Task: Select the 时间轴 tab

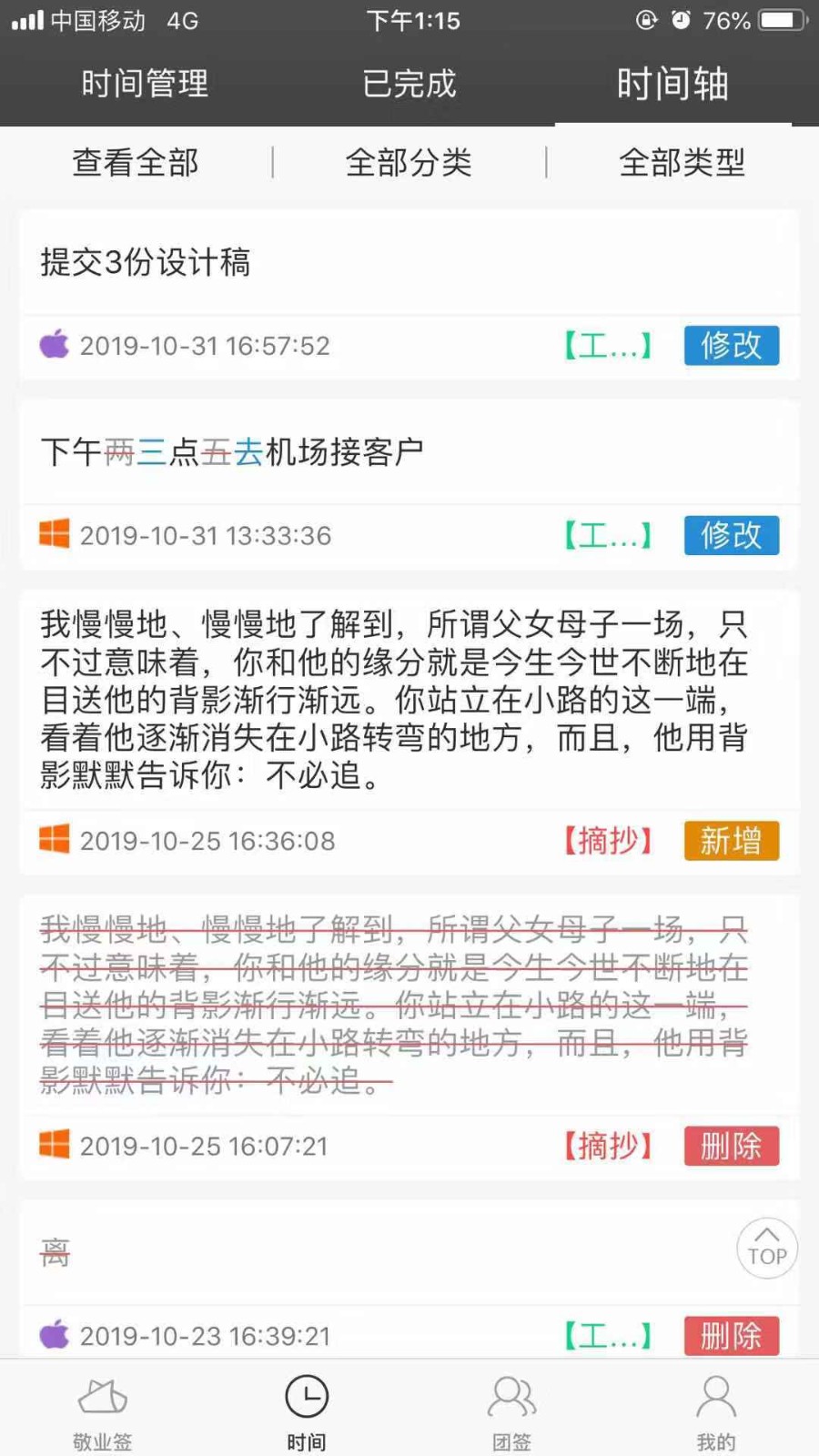Action: pyautogui.click(x=672, y=84)
